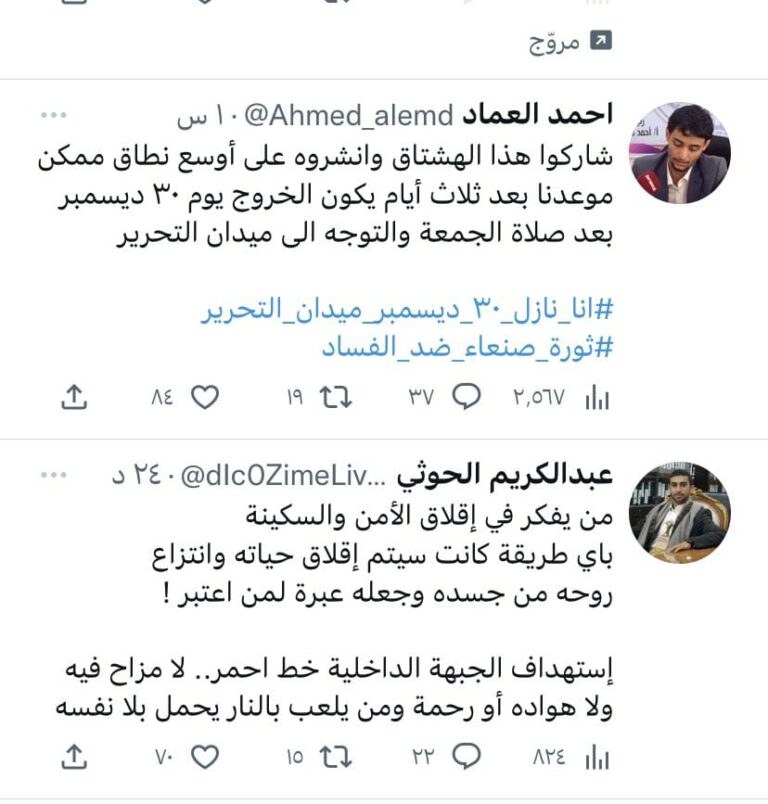
Task: Open احمد العماد profile picture
Action: pyautogui.click(x=679, y=153)
